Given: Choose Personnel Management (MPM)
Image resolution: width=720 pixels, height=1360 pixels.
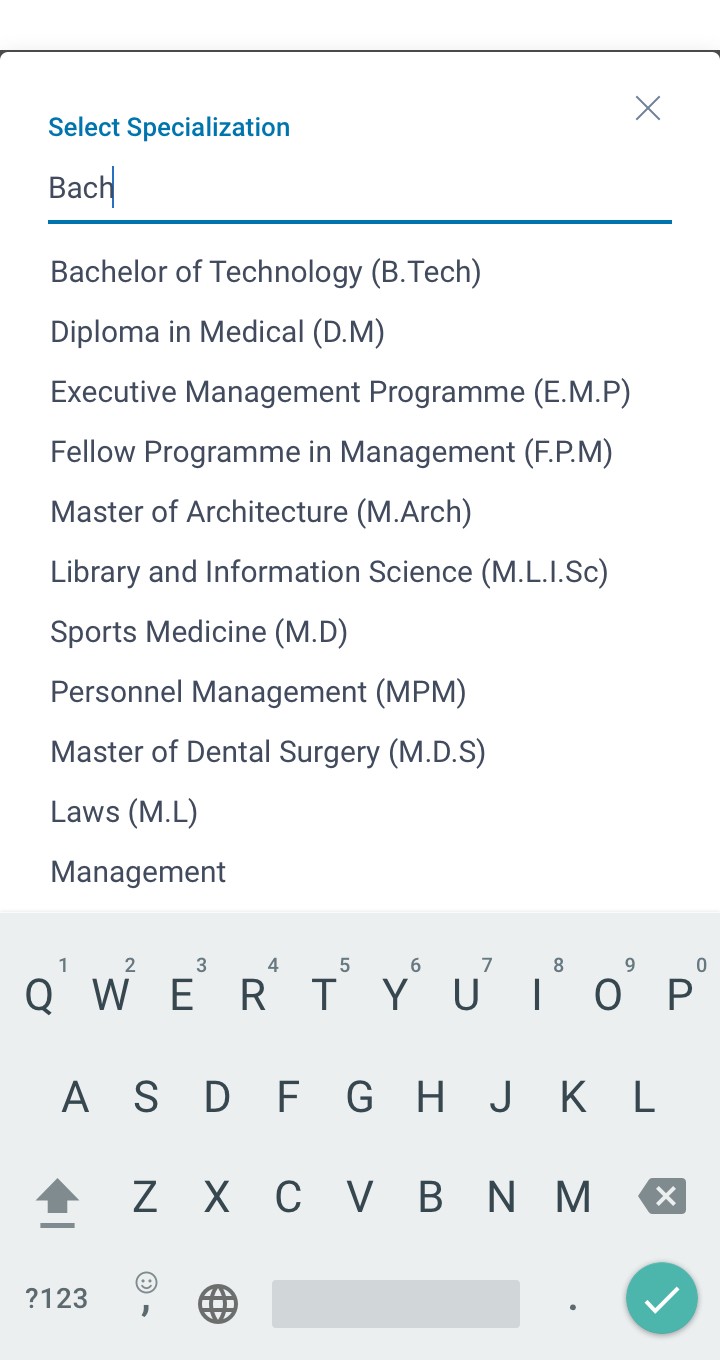Looking at the screenshot, I should [x=258, y=692].
